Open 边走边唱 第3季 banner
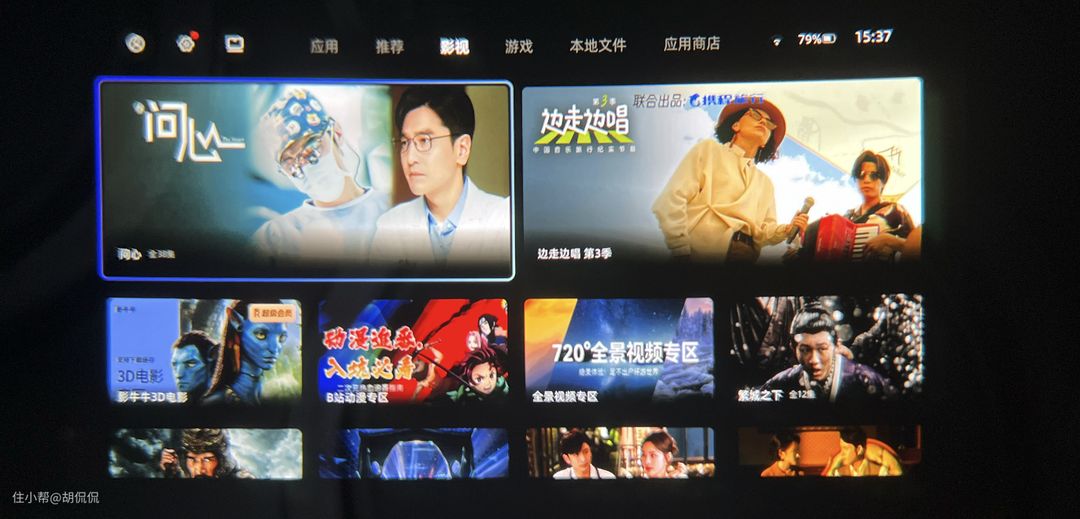 pyautogui.click(x=721, y=169)
